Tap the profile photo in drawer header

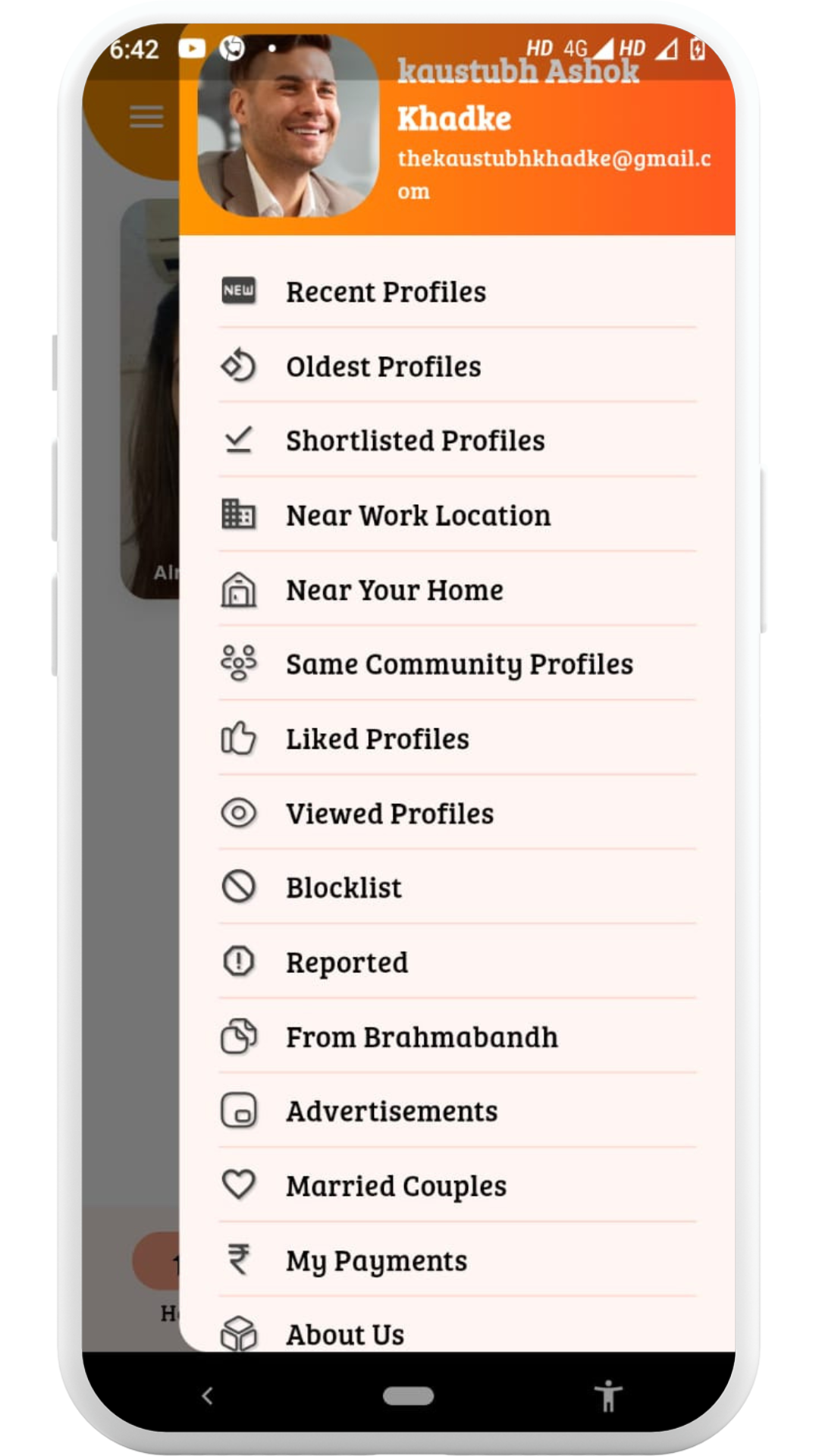click(x=287, y=125)
